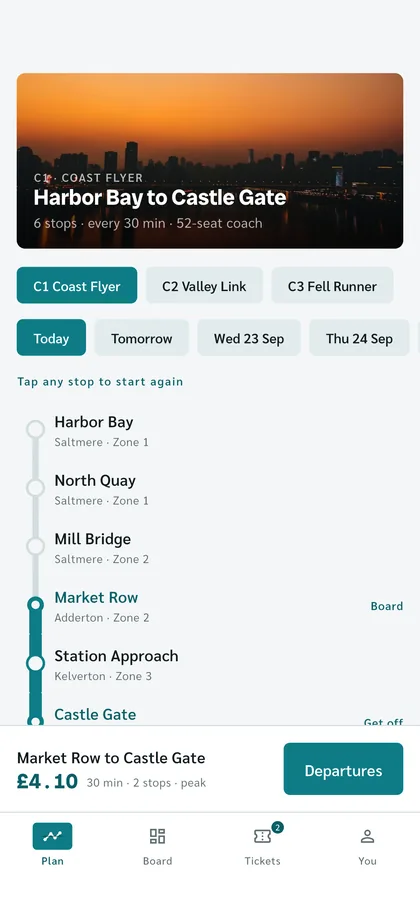This screenshot has width=420, height=913.
Task: Choose the C3 Fell Runner route
Action: coord(332,285)
